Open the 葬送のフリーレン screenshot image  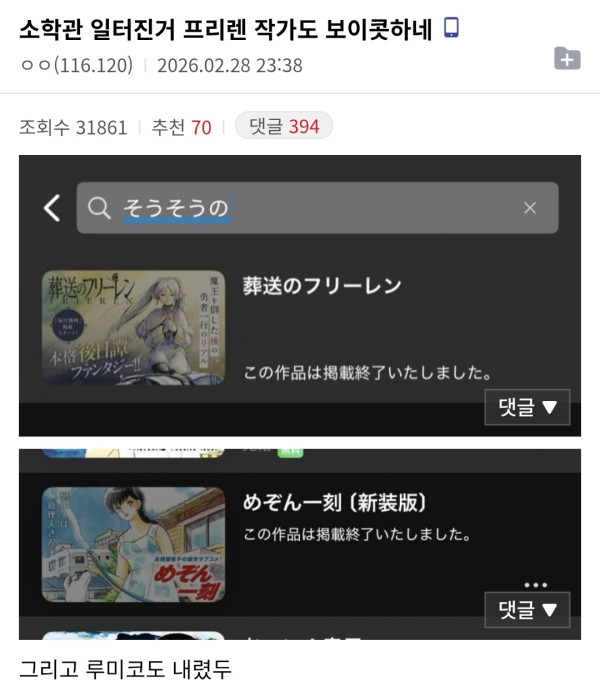tap(300, 290)
